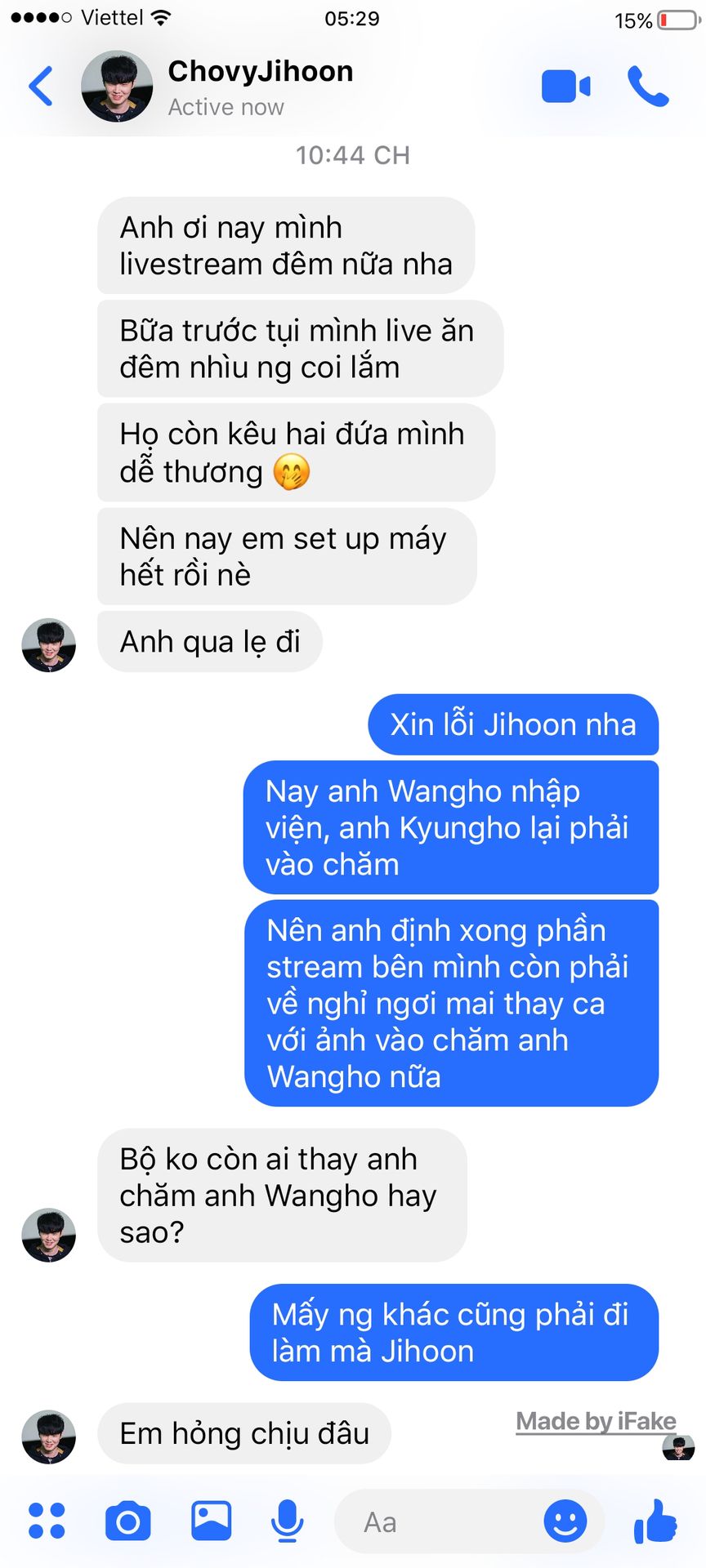Launch the camera to take a photo
The image size is (706, 1568).
point(128,1521)
